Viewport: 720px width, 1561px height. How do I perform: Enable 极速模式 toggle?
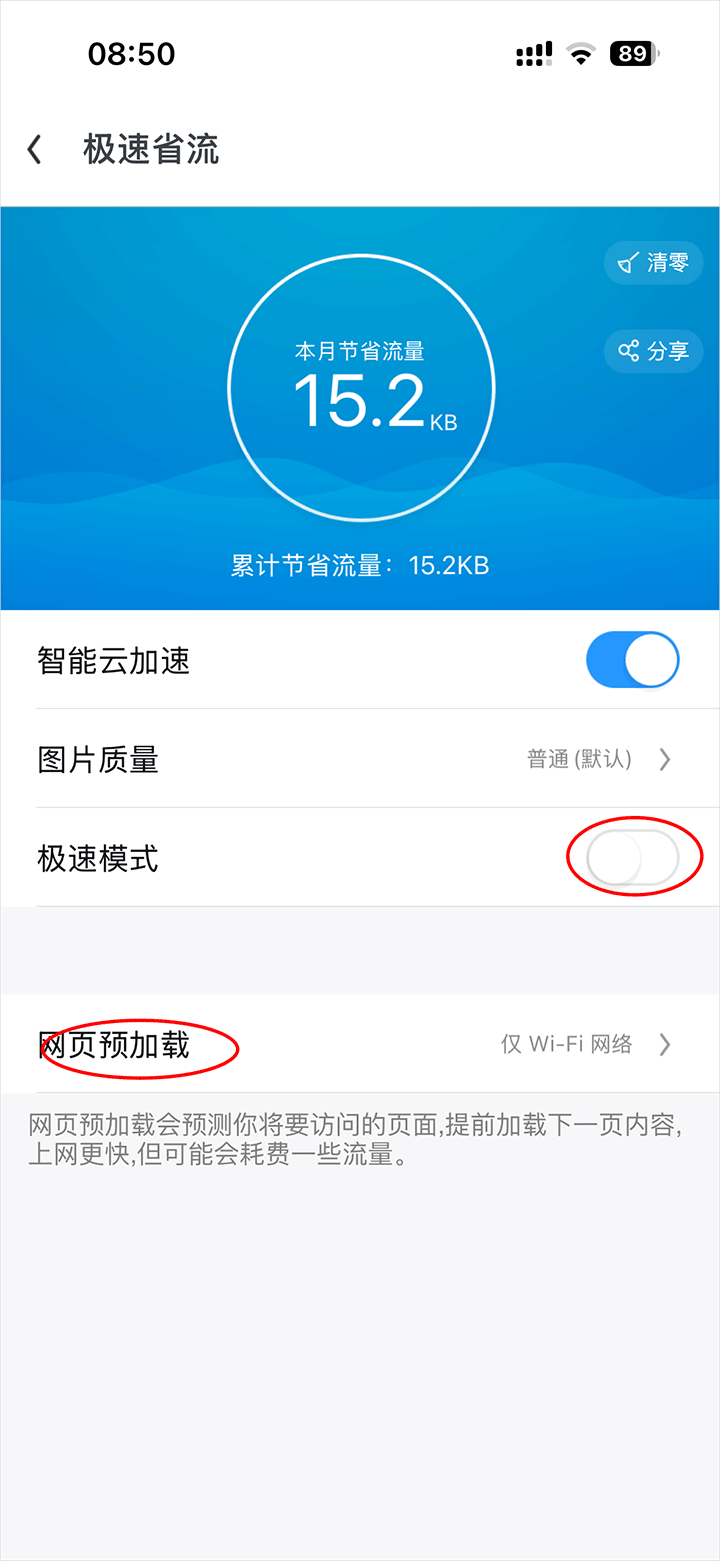click(632, 858)
